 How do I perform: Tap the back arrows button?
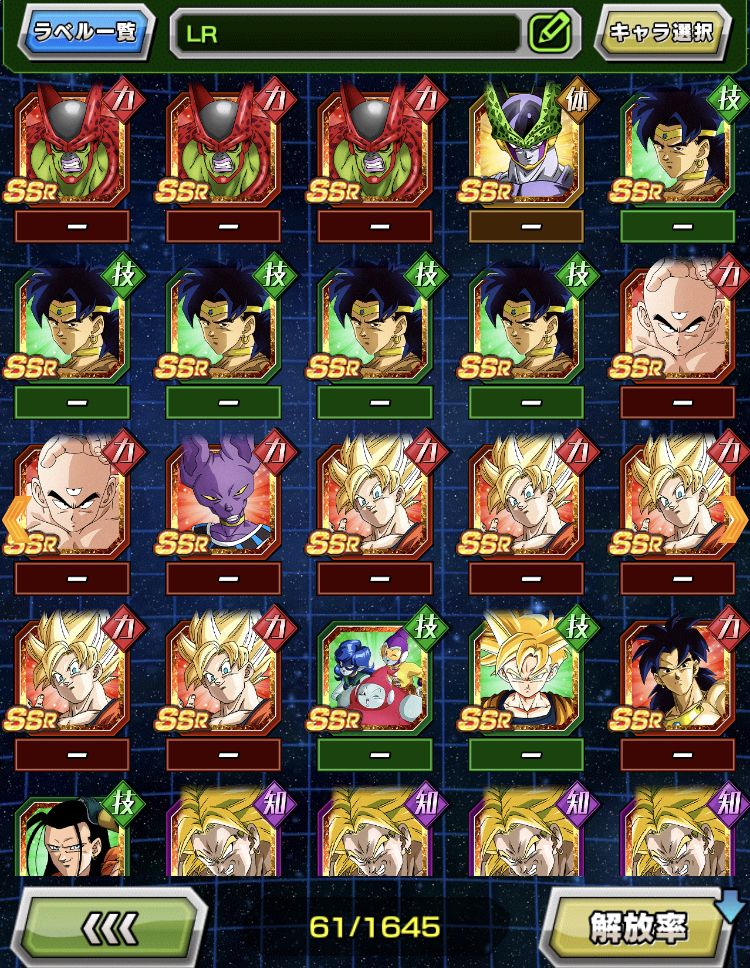[112, 927]
